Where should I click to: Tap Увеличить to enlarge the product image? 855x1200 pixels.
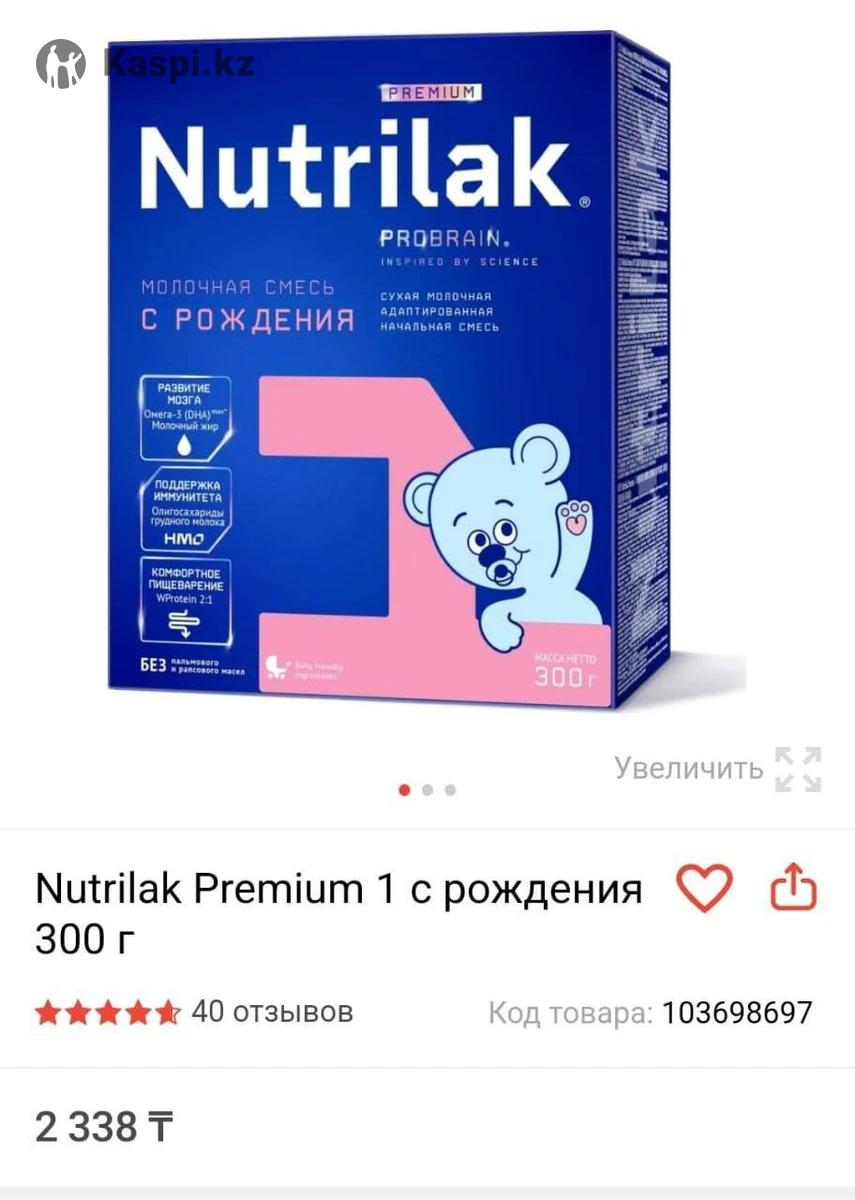717,768
